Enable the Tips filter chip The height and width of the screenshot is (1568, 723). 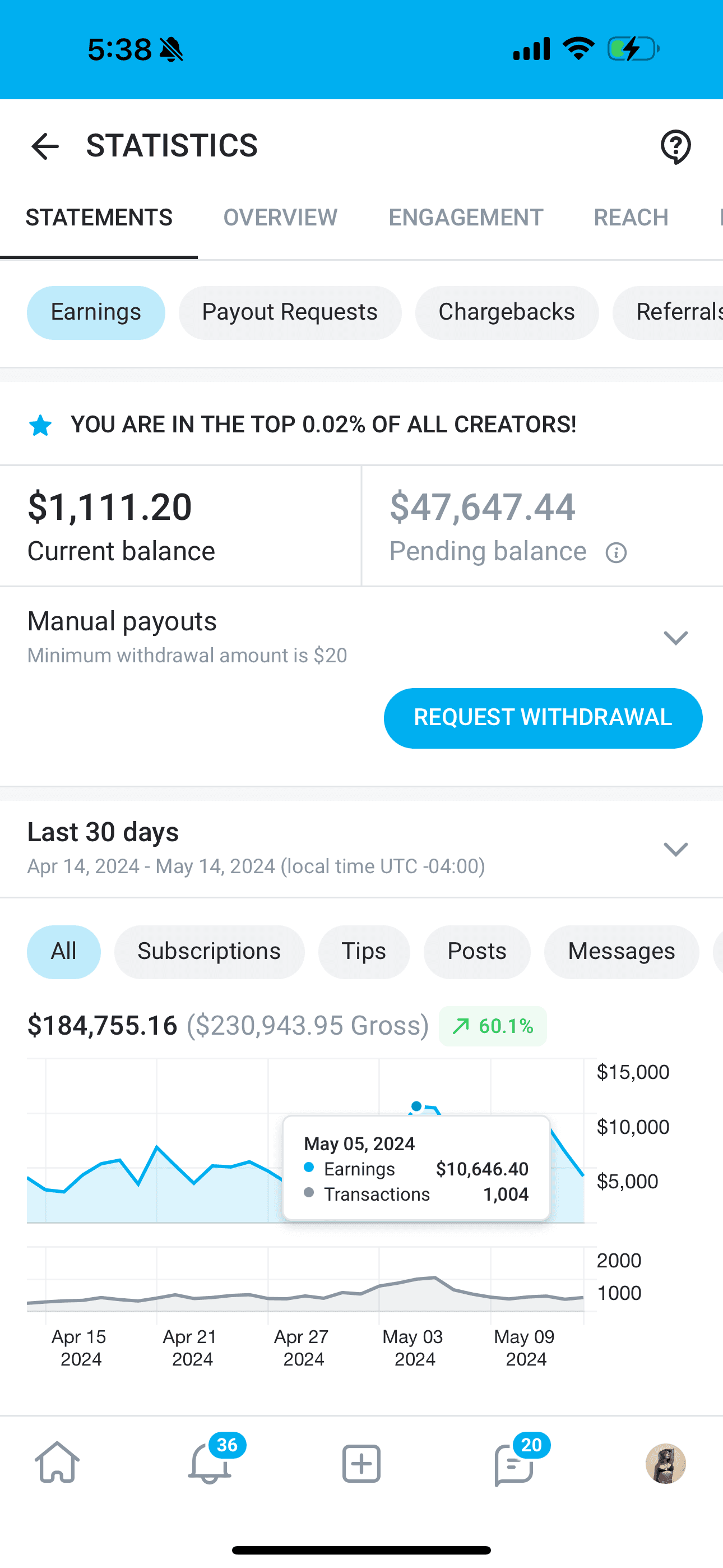(363, 951)
